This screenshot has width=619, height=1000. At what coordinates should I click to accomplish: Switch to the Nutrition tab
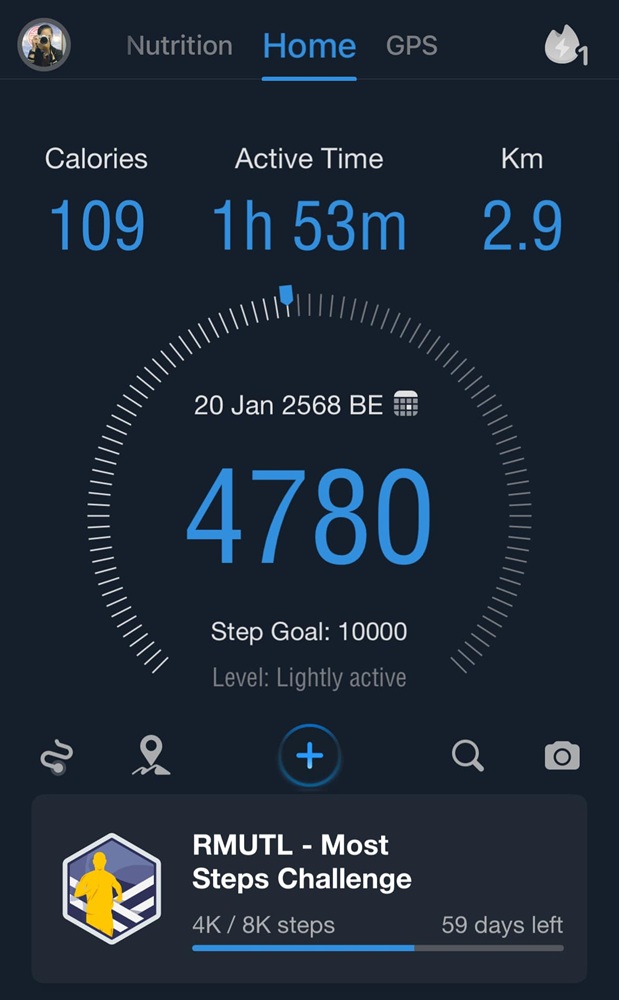(x=179, y=45)
